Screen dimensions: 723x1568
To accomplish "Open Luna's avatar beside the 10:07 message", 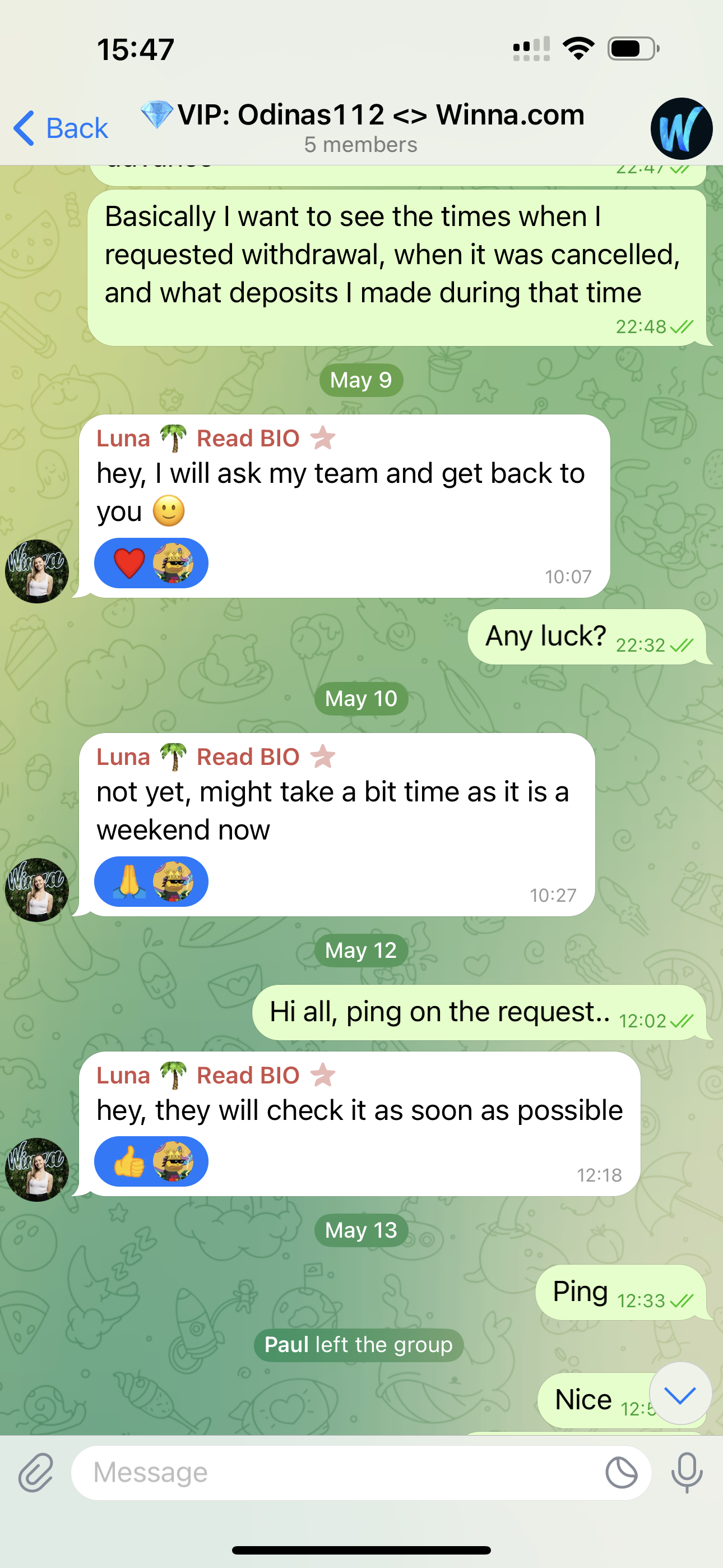I will [x=37, y=571].
